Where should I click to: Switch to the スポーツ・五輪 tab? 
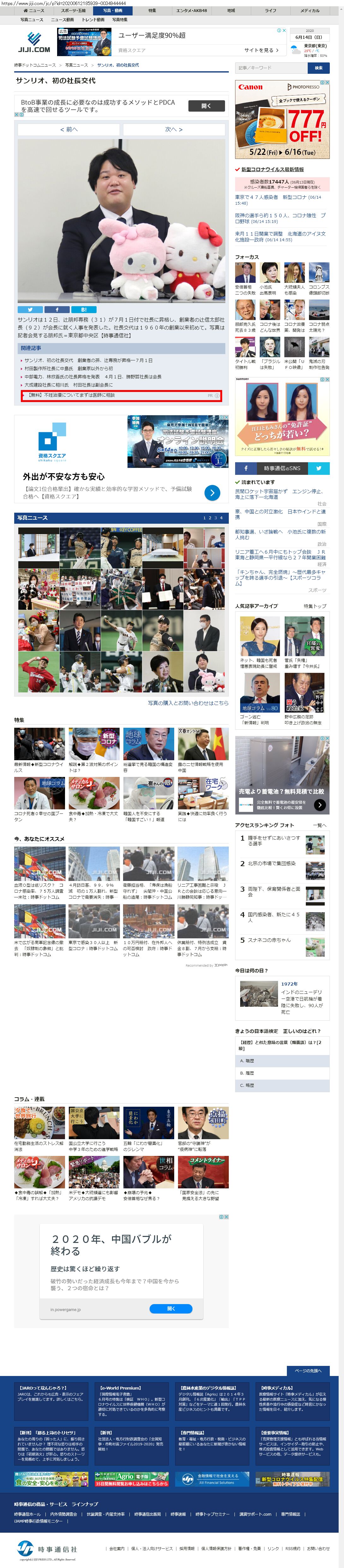(73, 10)
